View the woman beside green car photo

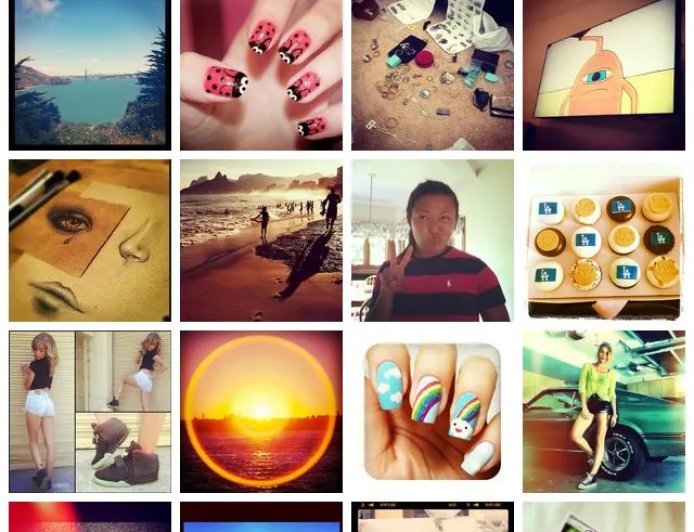click(603, 411)
